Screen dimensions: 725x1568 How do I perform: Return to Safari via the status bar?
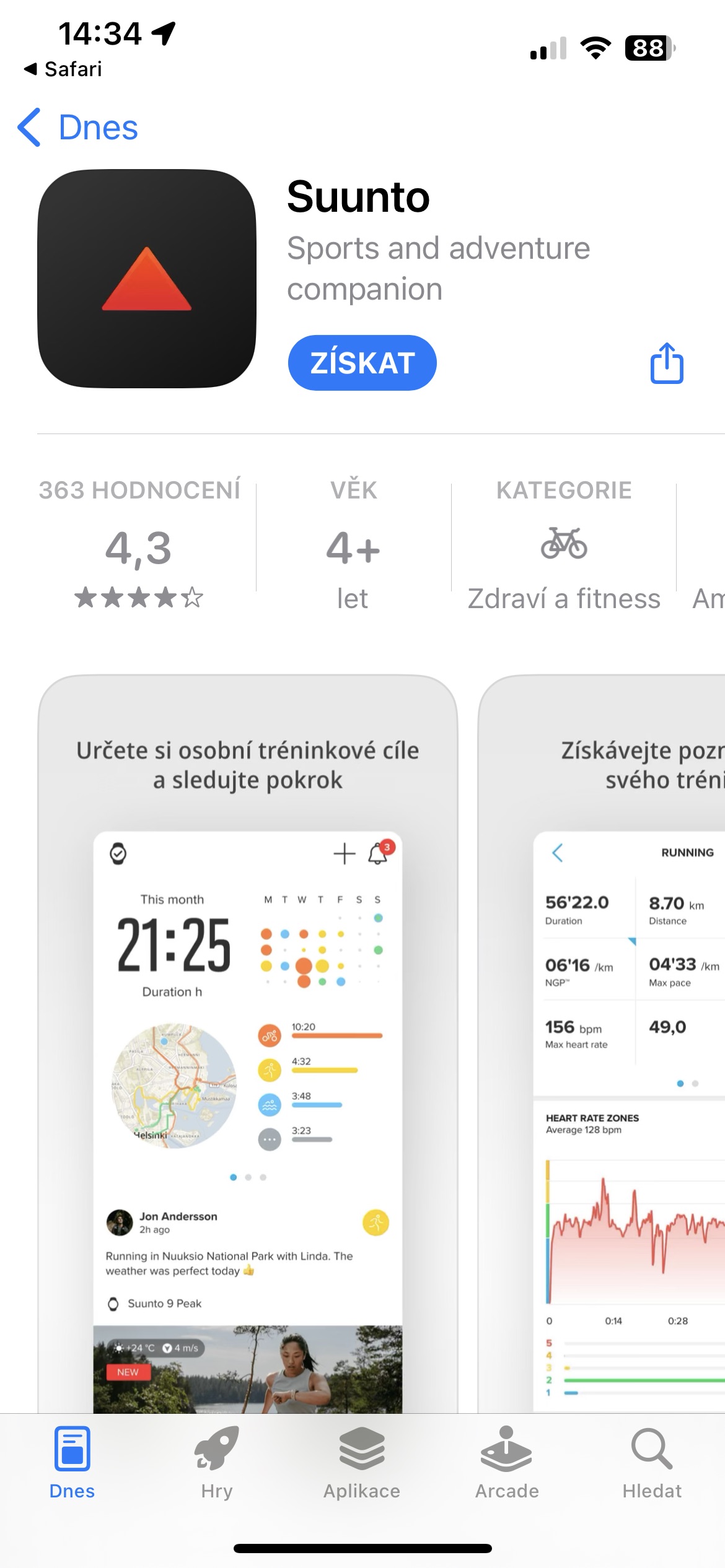(x=63, y=69)
